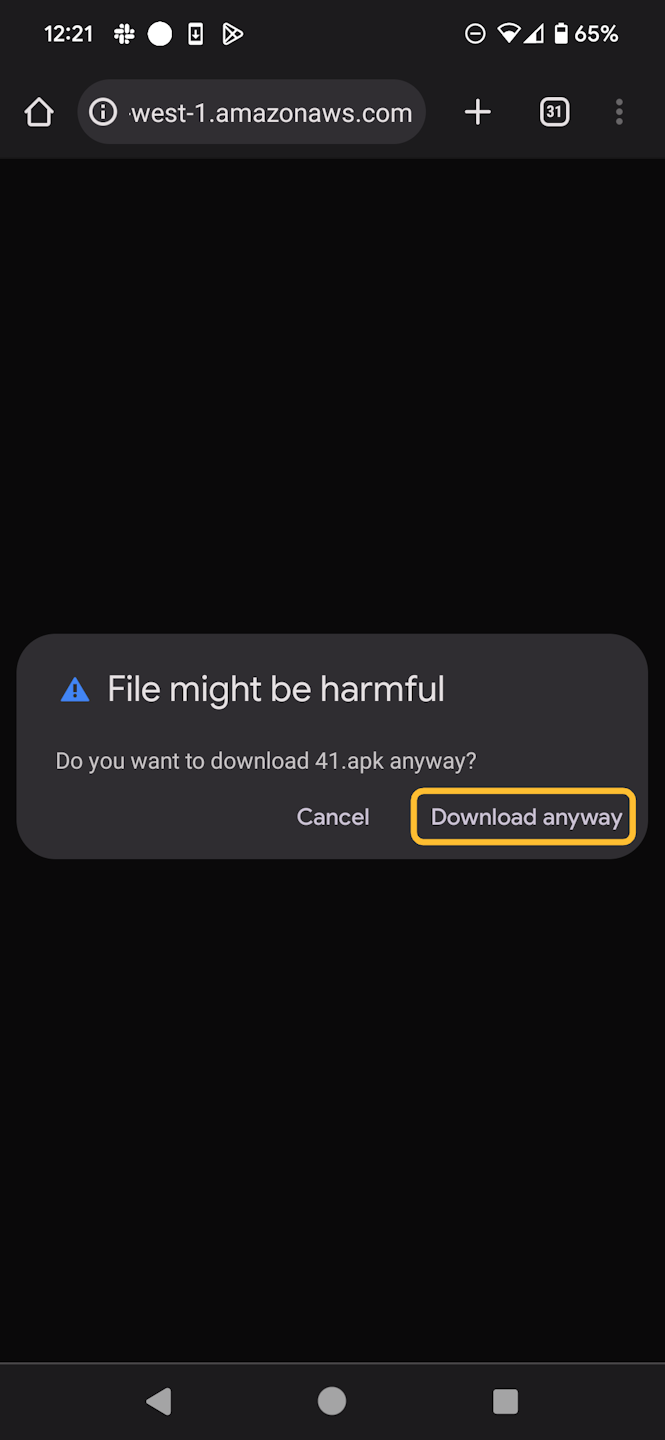
Task: Confirm with Download anyway button
Action: click(x=525, y=817)
